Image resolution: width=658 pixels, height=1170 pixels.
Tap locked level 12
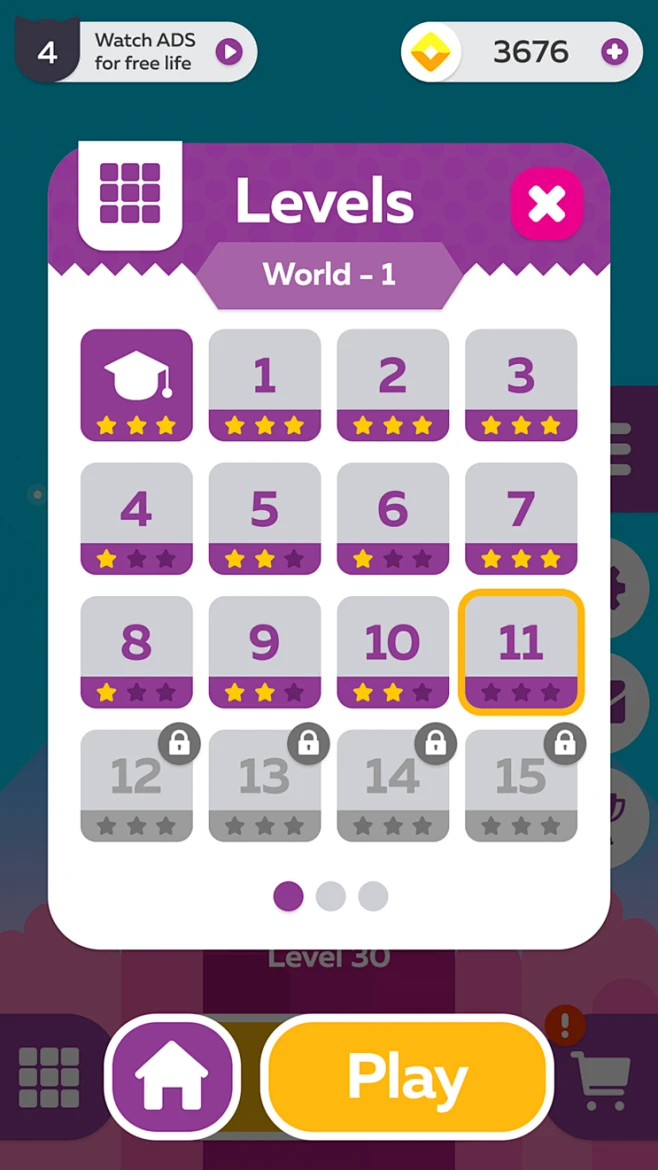[x=136, y=785]
